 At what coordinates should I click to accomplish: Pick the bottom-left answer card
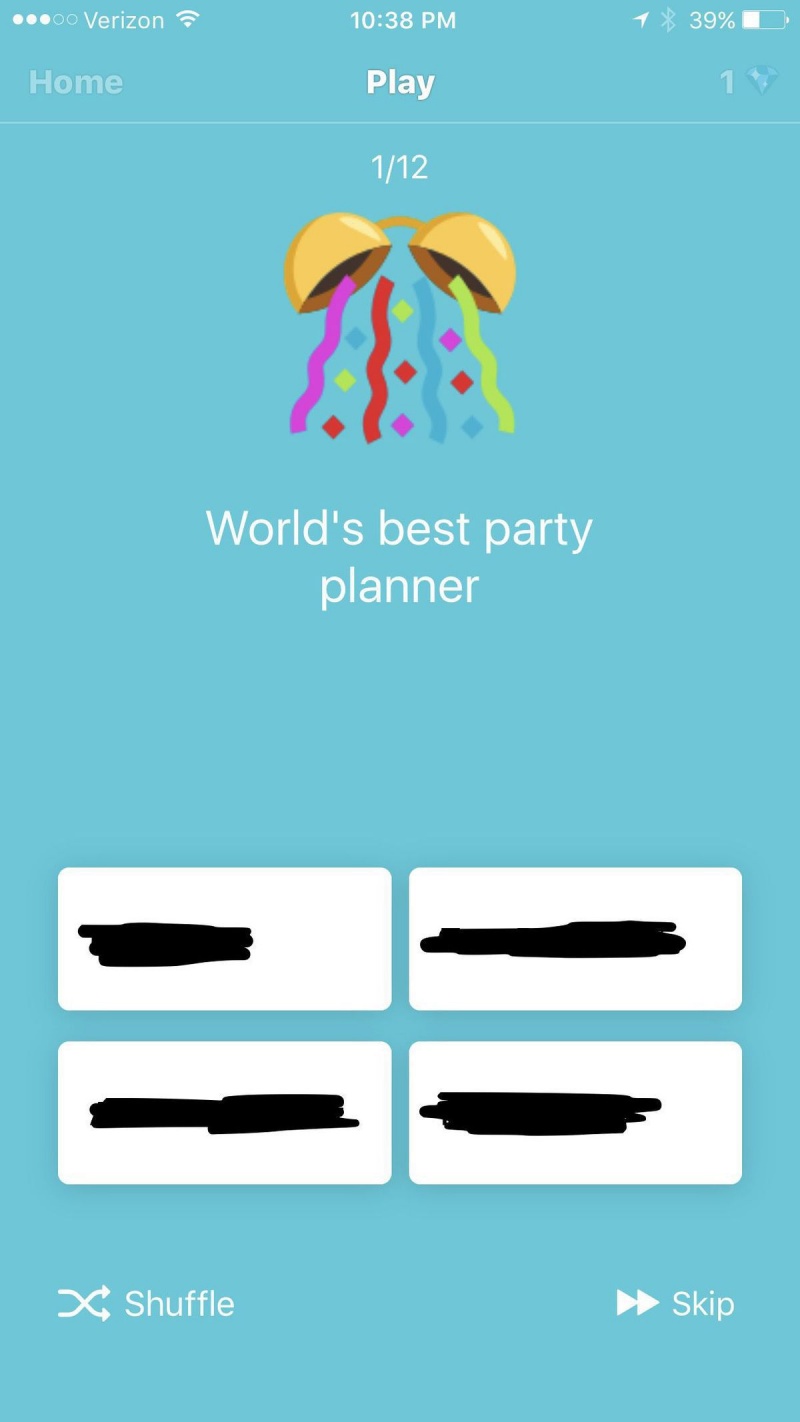pos(224,1112)
